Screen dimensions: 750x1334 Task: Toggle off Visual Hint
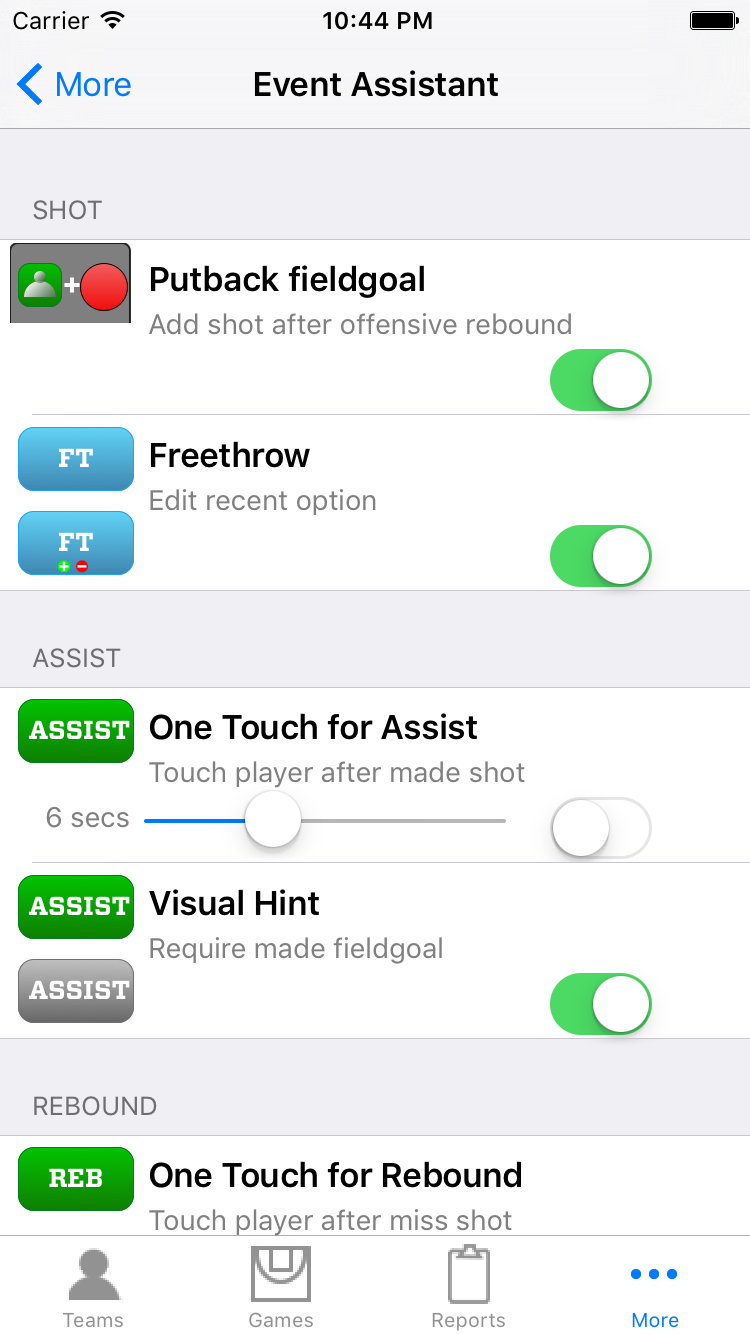tap(600, 1004)
